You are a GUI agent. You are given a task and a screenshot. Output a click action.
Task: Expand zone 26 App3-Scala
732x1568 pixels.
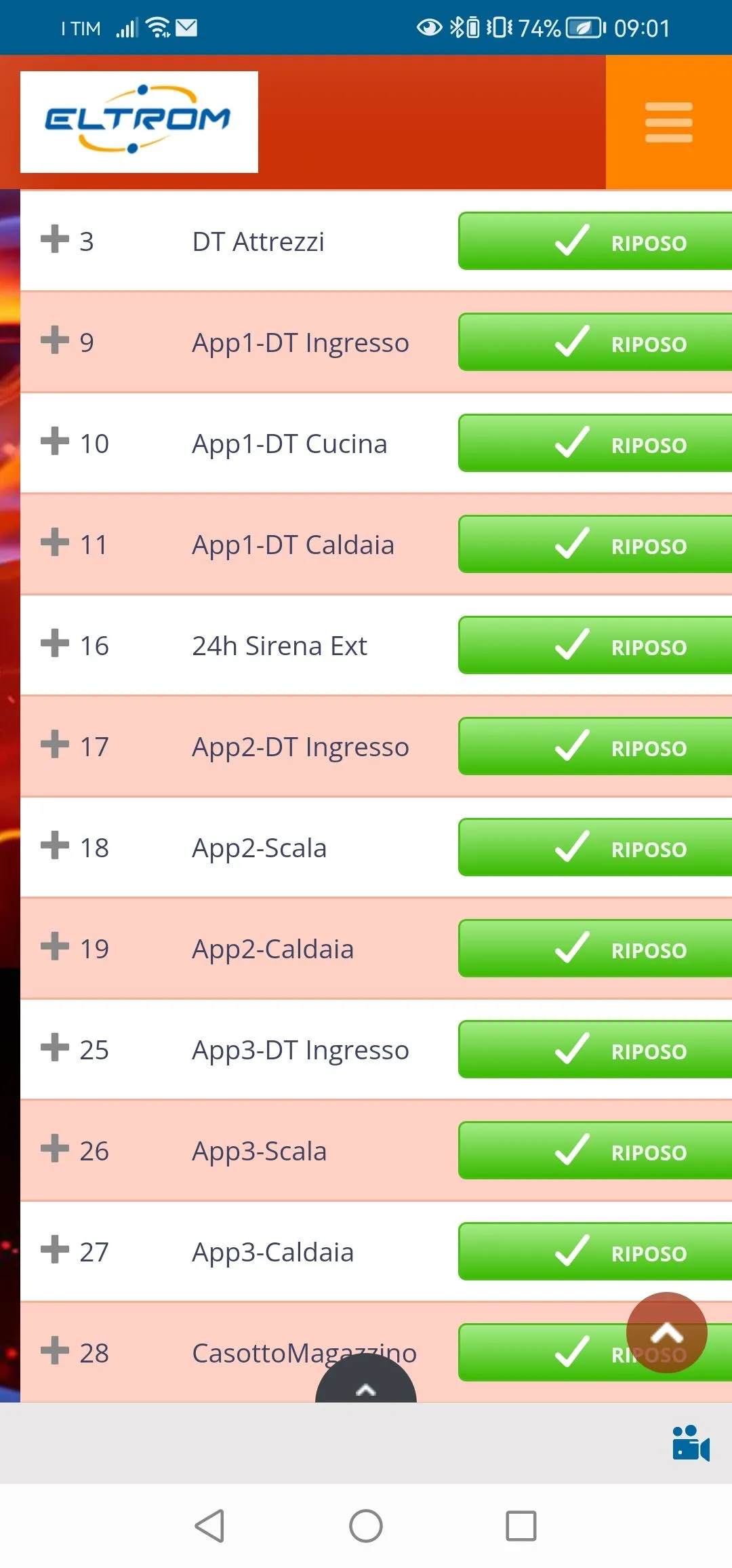(x=55, y=1149)
